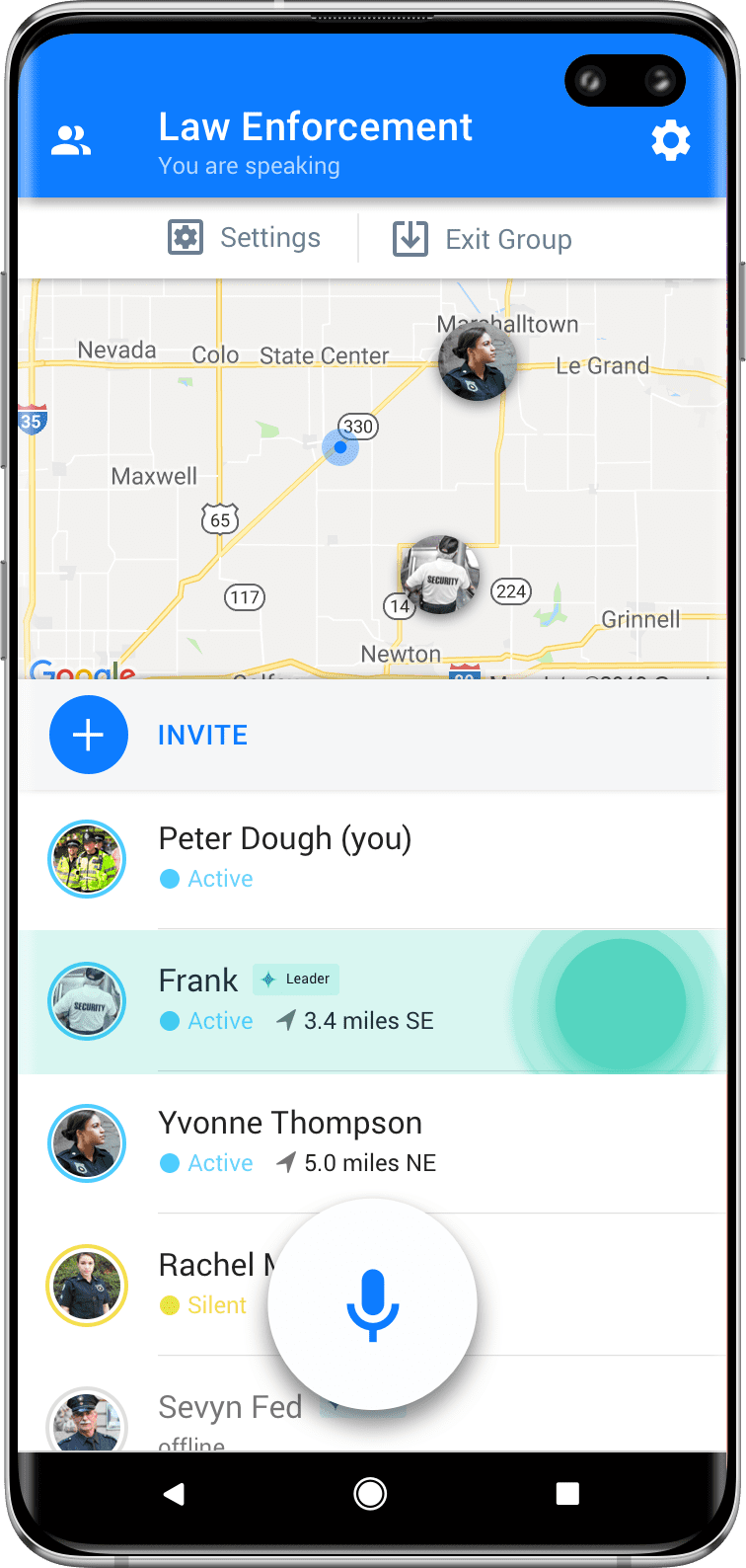Go back with the system back button
This screenshot has width=746, height=1568.
click(x=175, y=1493)
